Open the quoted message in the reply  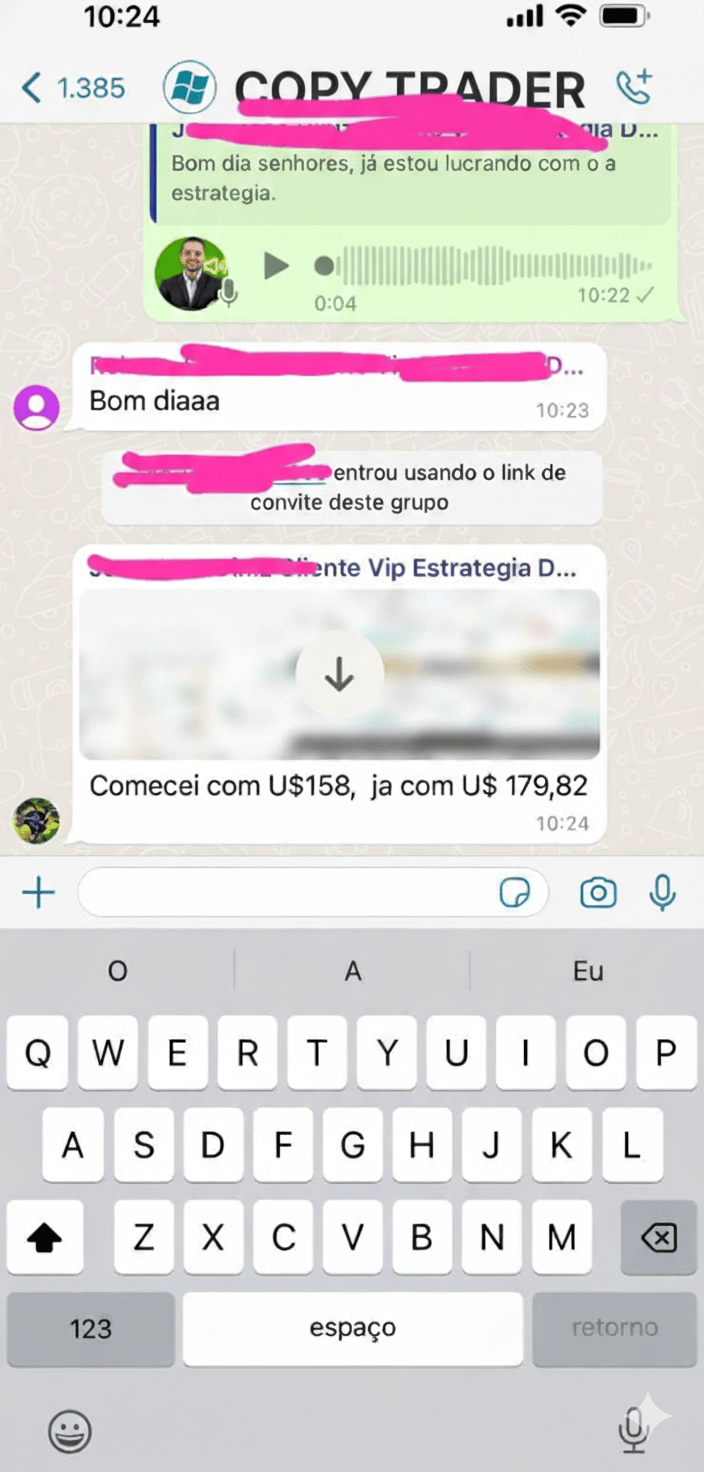pos(410,170)
